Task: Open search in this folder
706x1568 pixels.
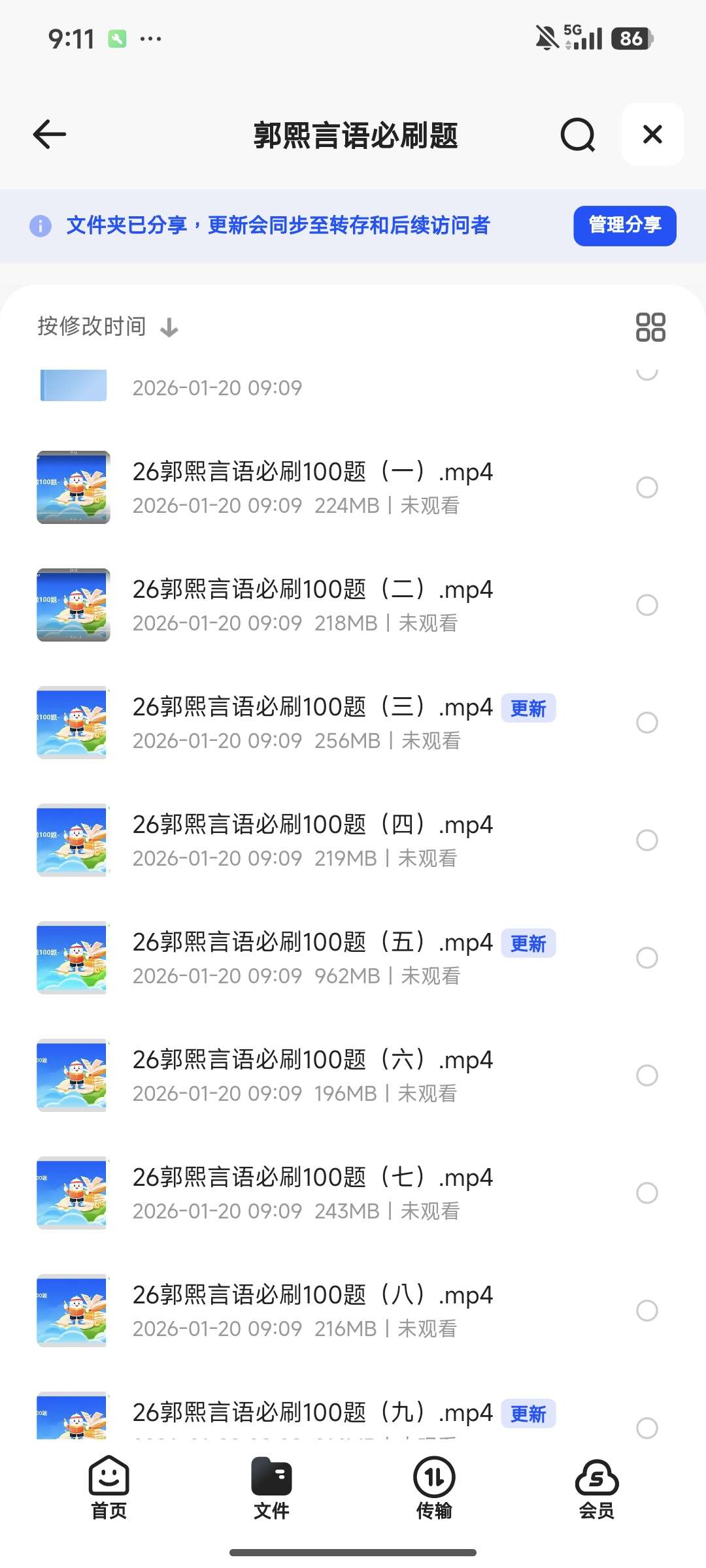Action: [x=578, y=135]
